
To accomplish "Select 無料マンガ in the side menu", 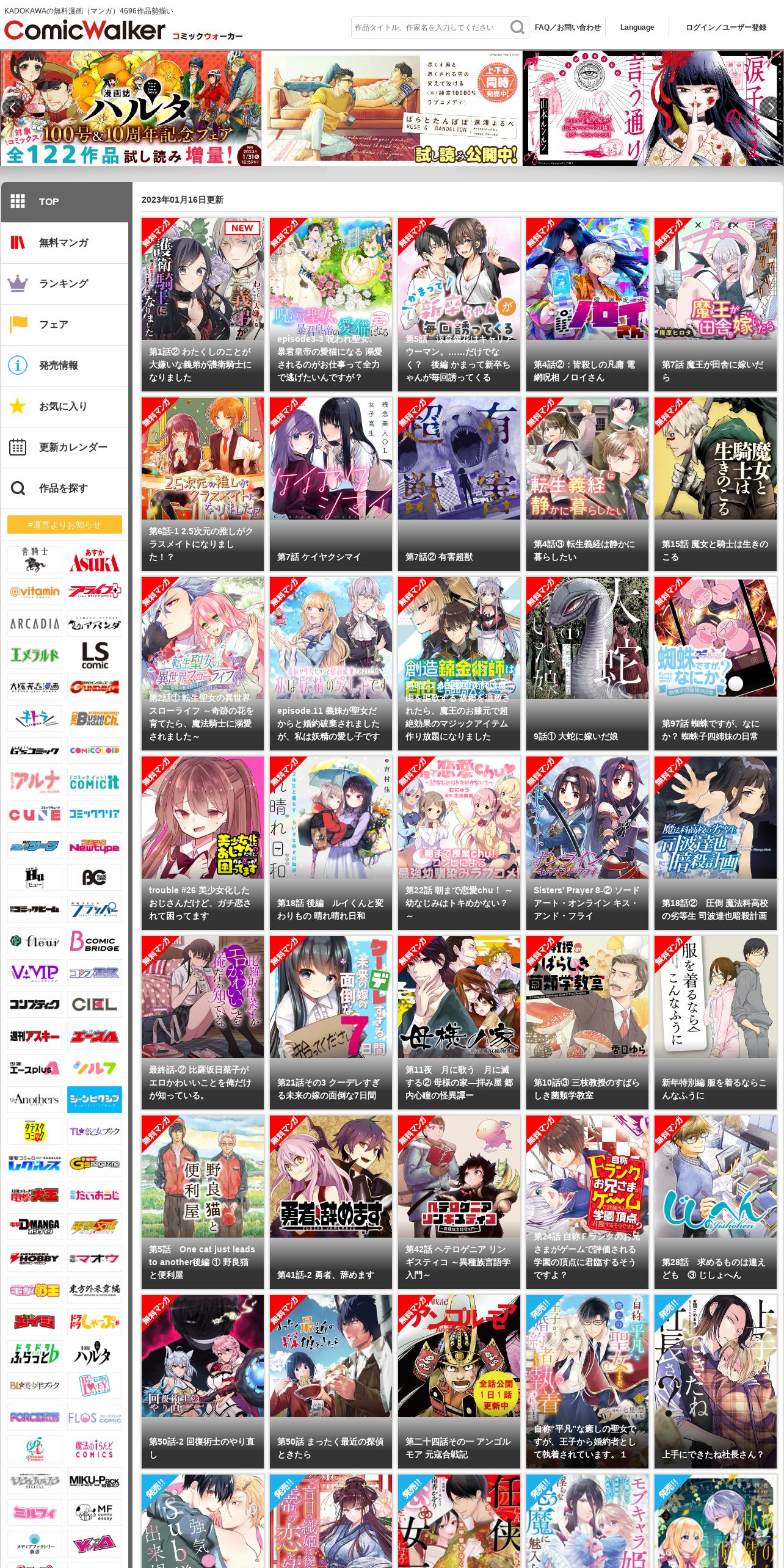I will pyautogui.click(x=65, y=243).
